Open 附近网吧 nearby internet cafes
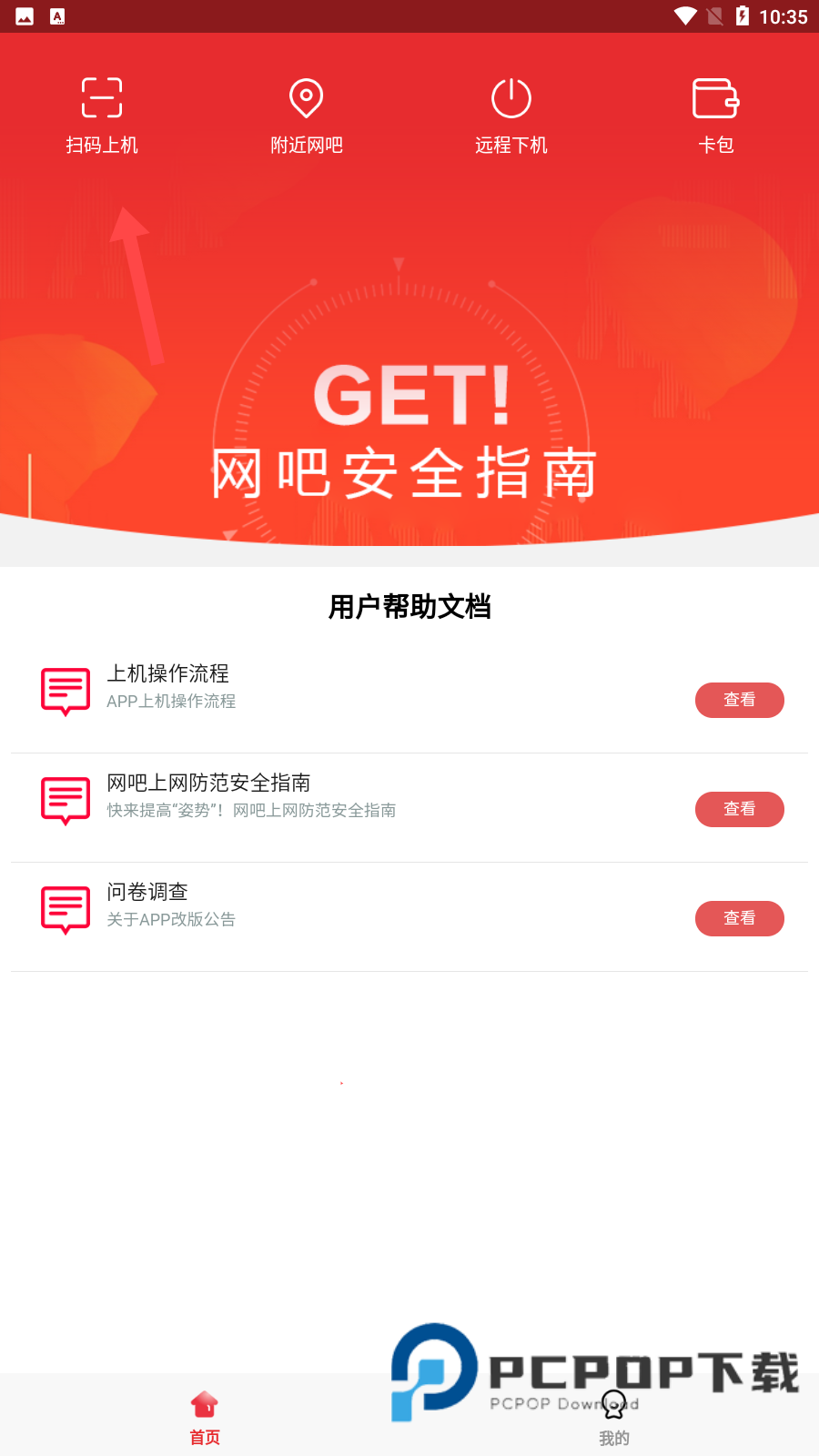 pos(307,116)
